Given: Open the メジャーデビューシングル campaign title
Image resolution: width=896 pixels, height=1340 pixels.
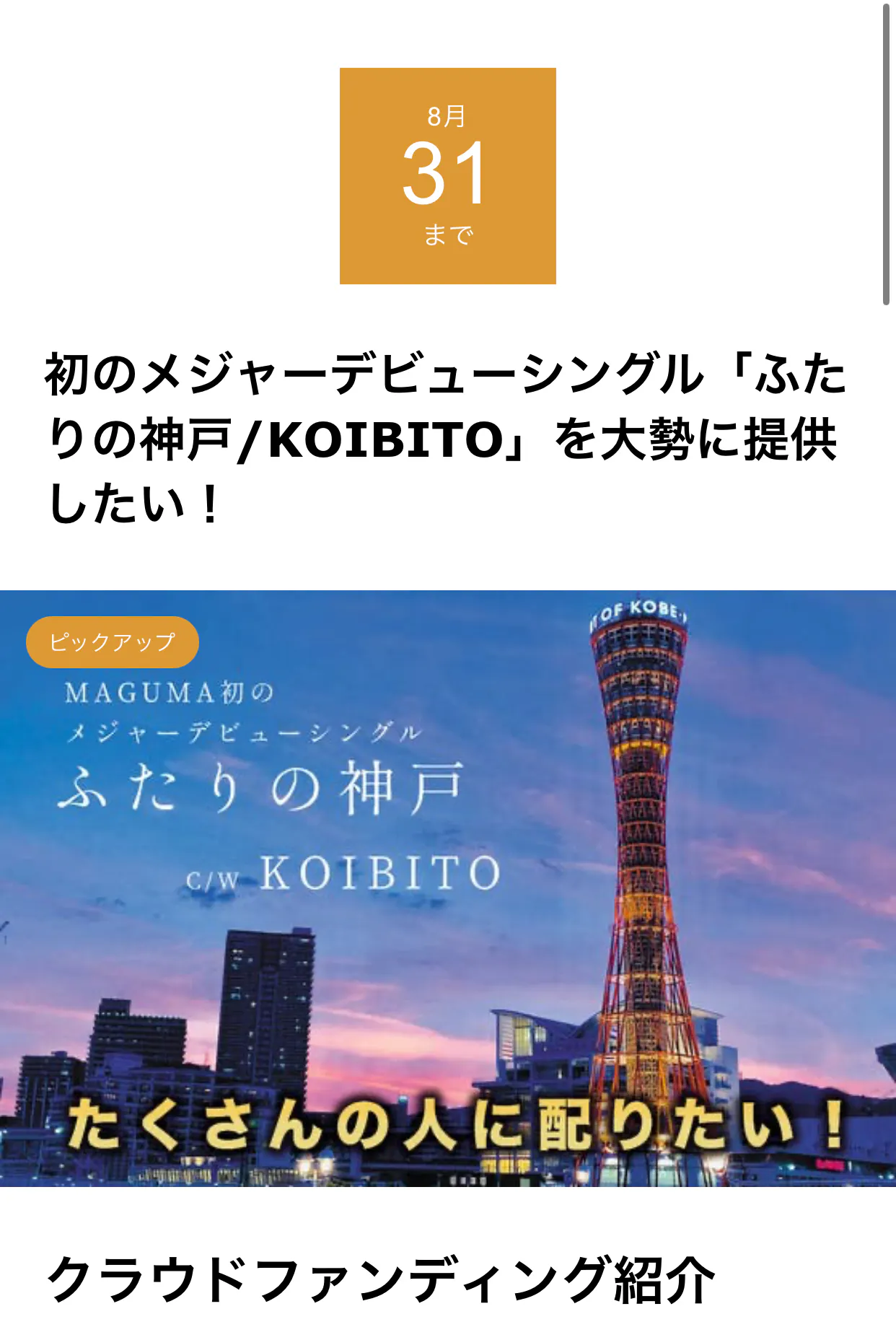Looking at the screenshot, I should tap(446, 437).
